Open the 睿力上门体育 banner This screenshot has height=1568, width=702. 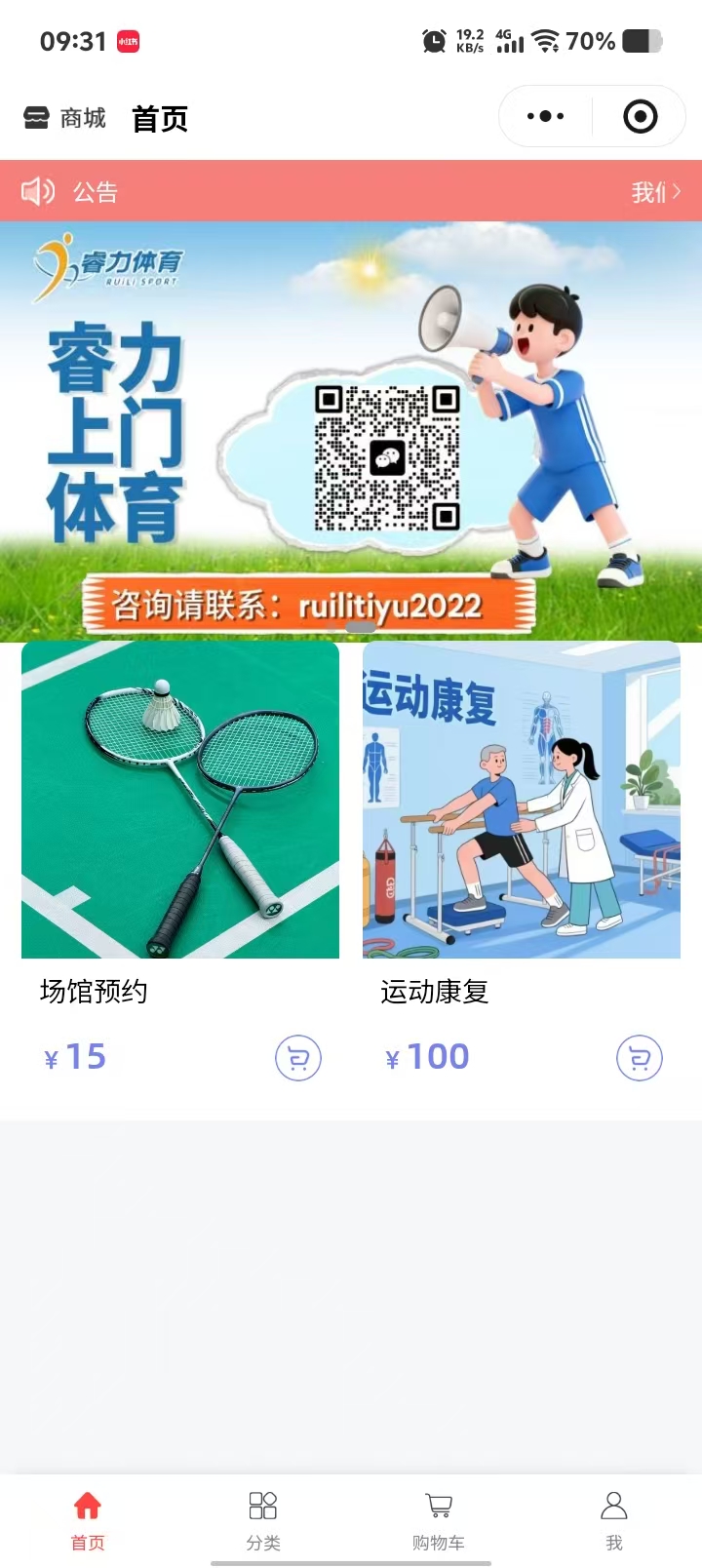pyautogui.click(x=351, y=431)
